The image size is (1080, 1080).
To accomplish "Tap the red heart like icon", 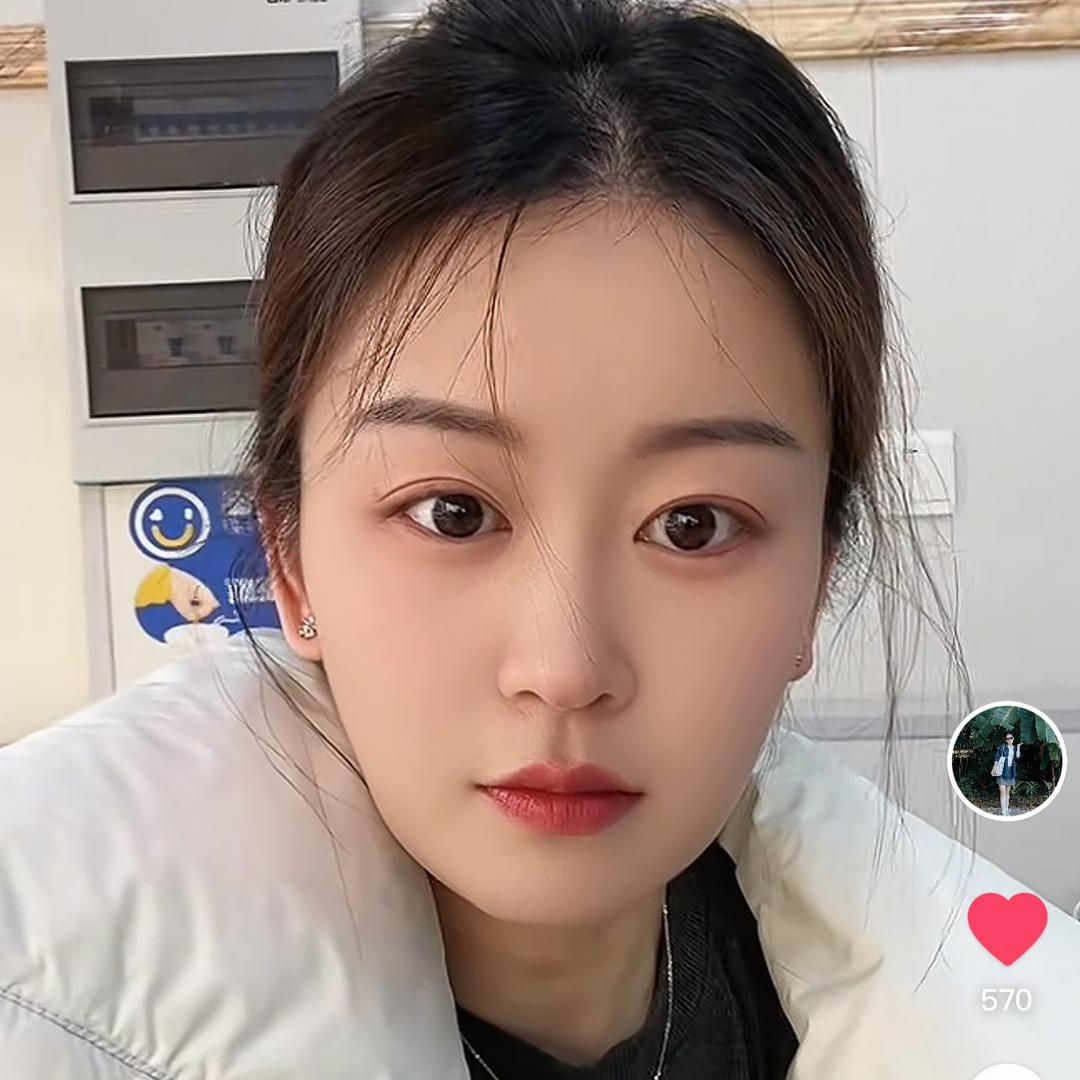I will click(x=1007, y=927).
